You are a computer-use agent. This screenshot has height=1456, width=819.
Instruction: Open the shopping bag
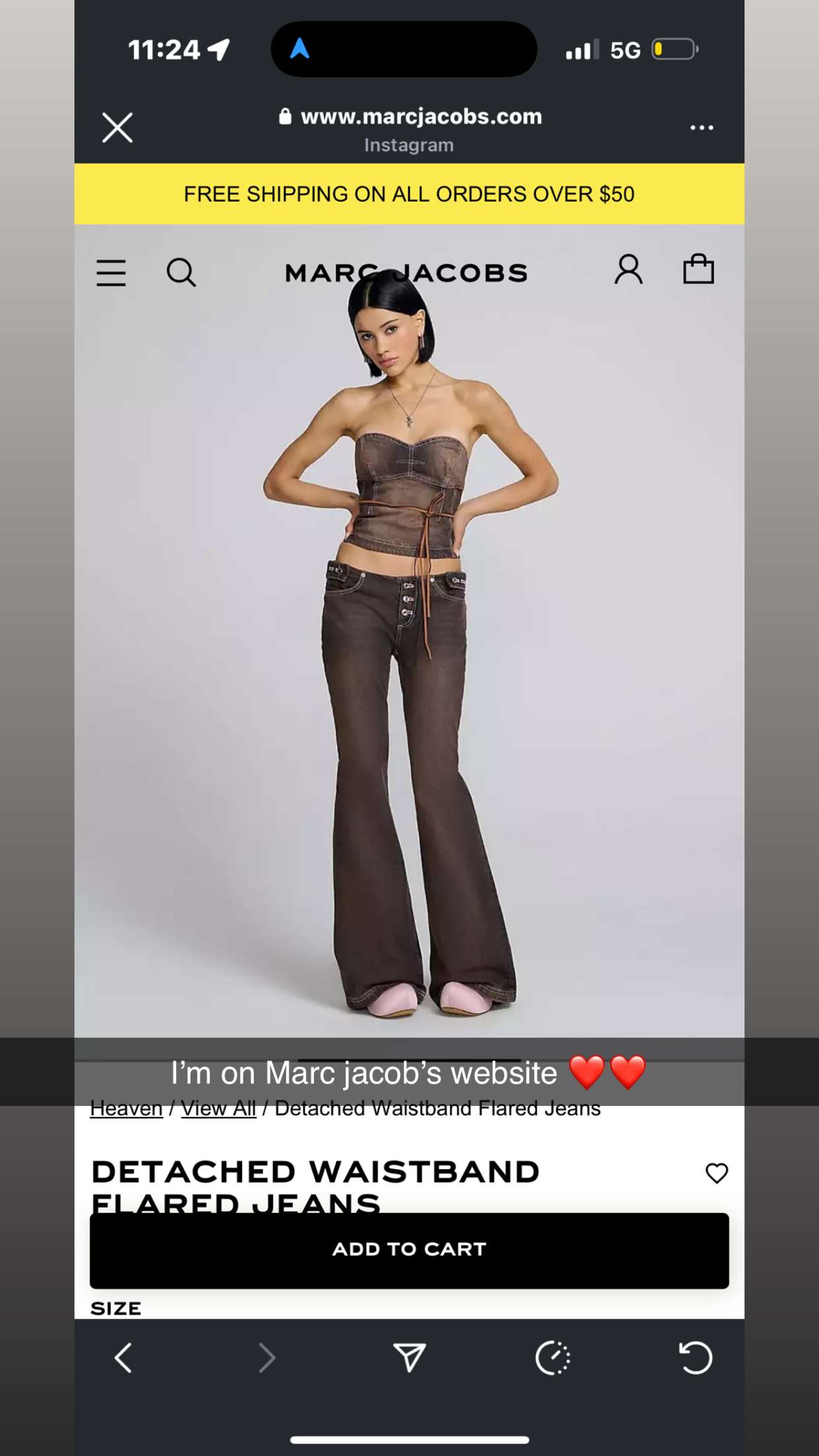click(700, 269)
